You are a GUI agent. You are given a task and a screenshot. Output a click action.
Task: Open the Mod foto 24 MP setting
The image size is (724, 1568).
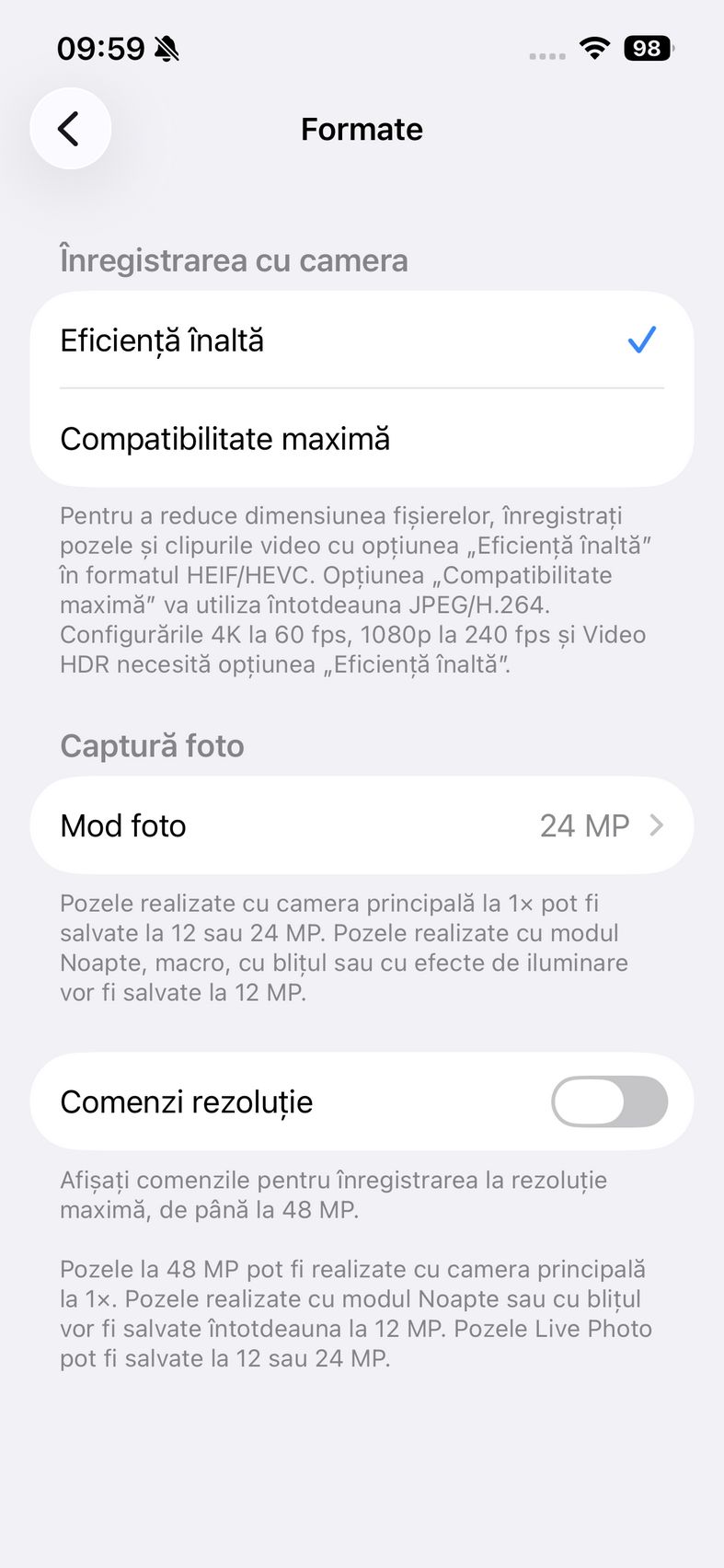(361, 825)
